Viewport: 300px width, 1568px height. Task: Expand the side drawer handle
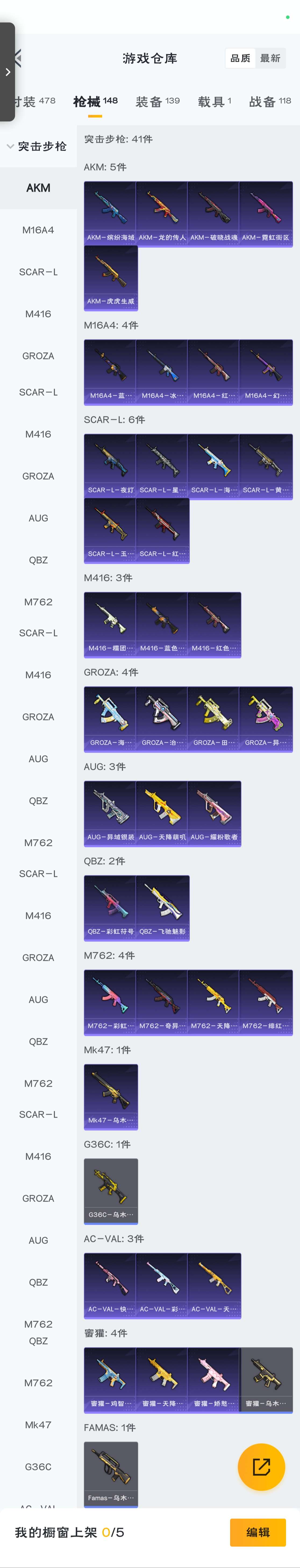click(7, 72)
